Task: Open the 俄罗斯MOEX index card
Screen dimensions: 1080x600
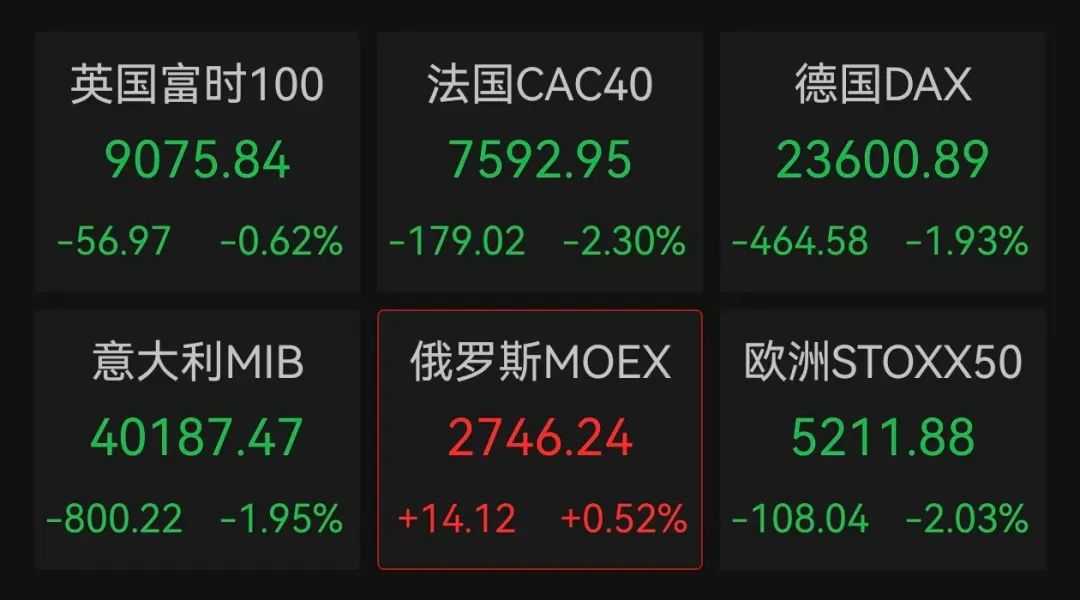Action: [x=540, y=440]
